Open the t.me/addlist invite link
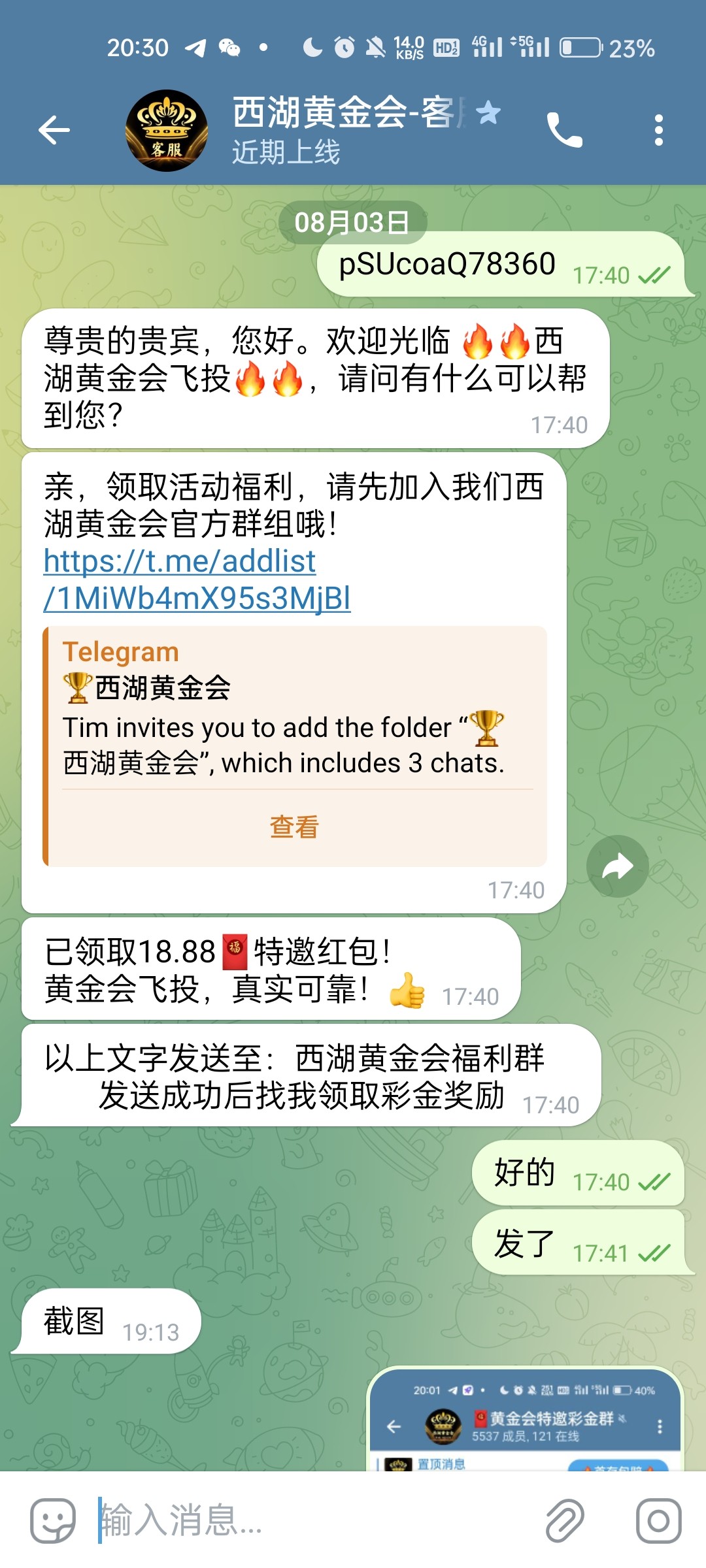The height and width of the screenshot is (1568, 706). point(196,580)
